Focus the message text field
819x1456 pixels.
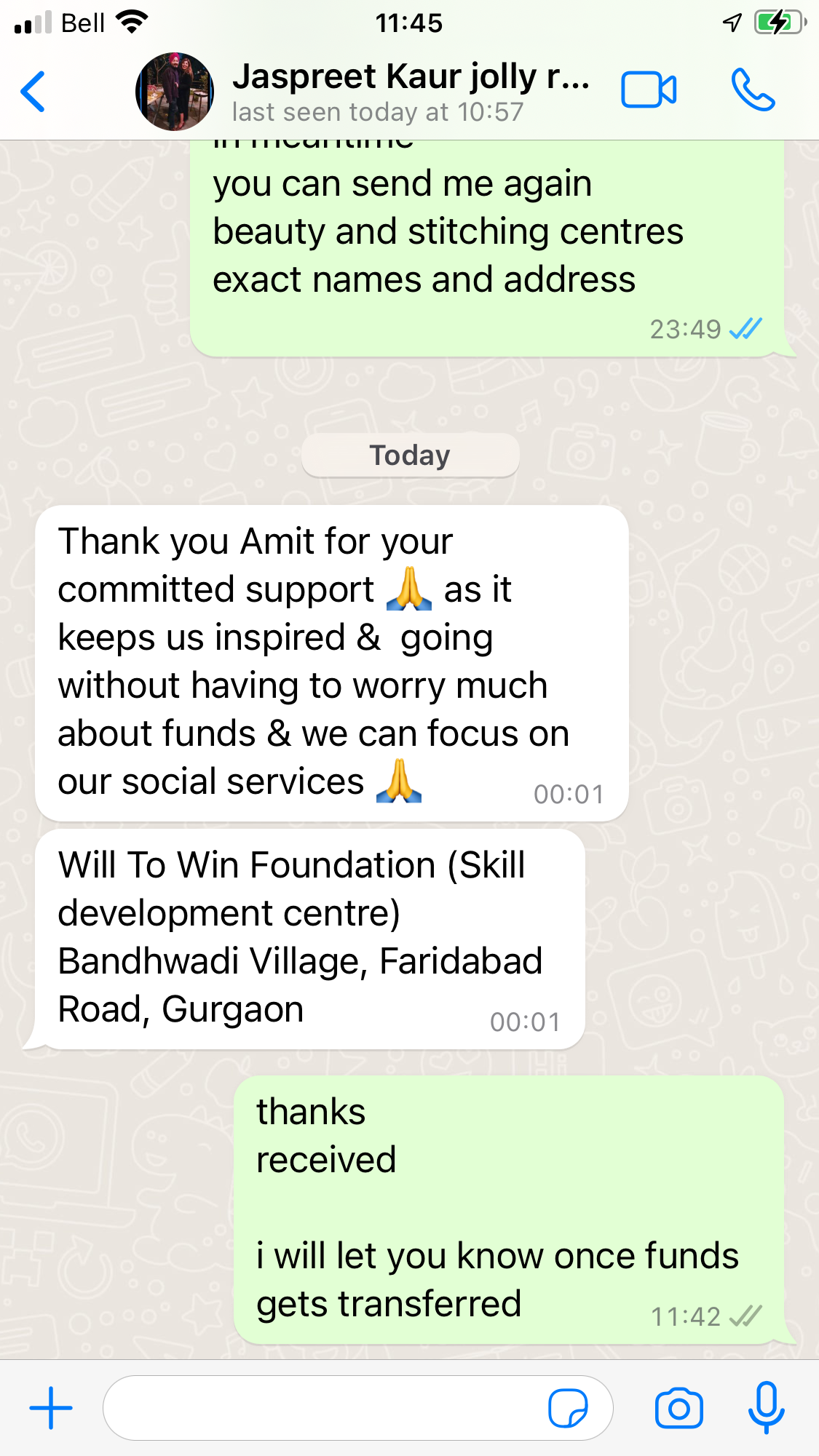320,1408
